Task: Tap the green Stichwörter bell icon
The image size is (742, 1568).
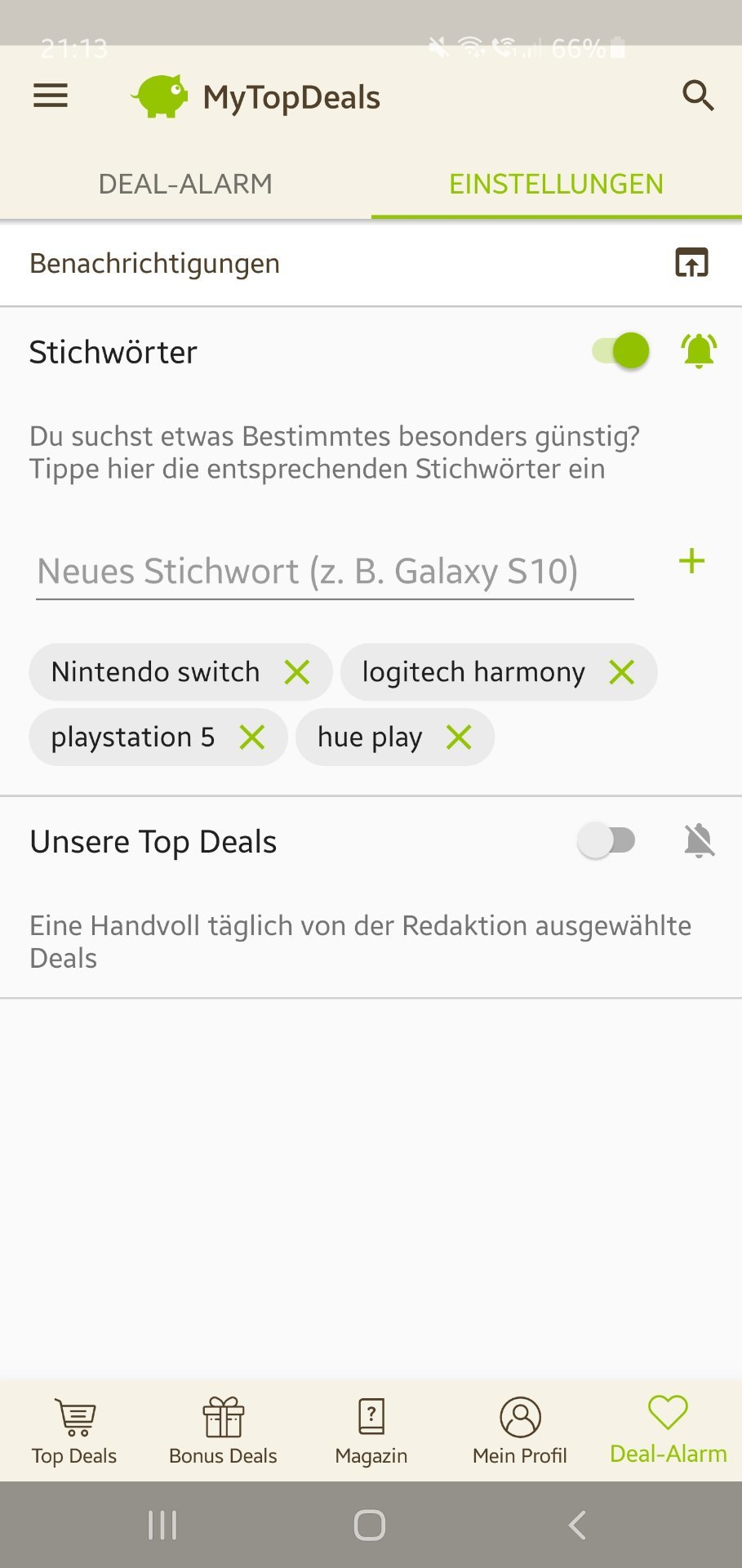Action: click(x=699, y=351)
